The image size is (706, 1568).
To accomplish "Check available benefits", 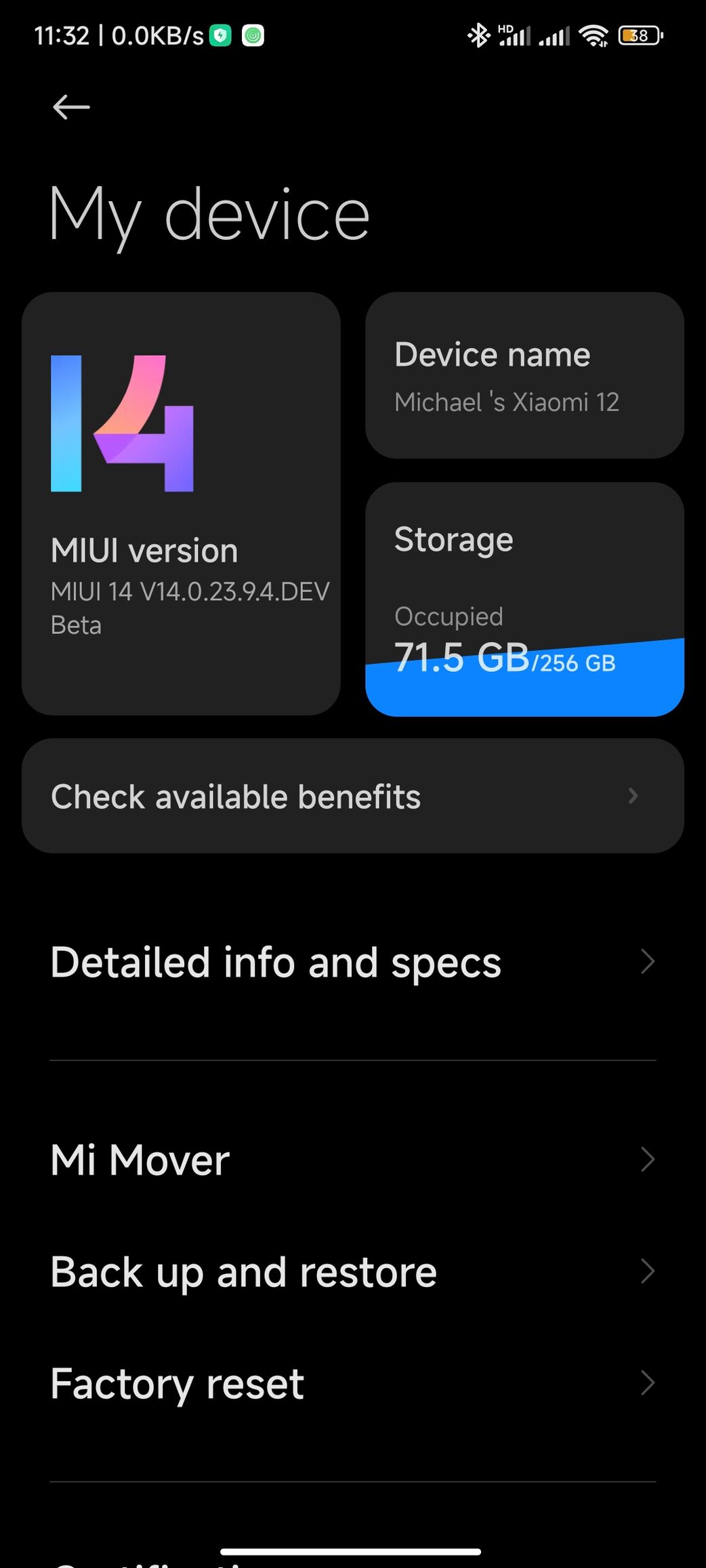I will (x=353, y=796).
